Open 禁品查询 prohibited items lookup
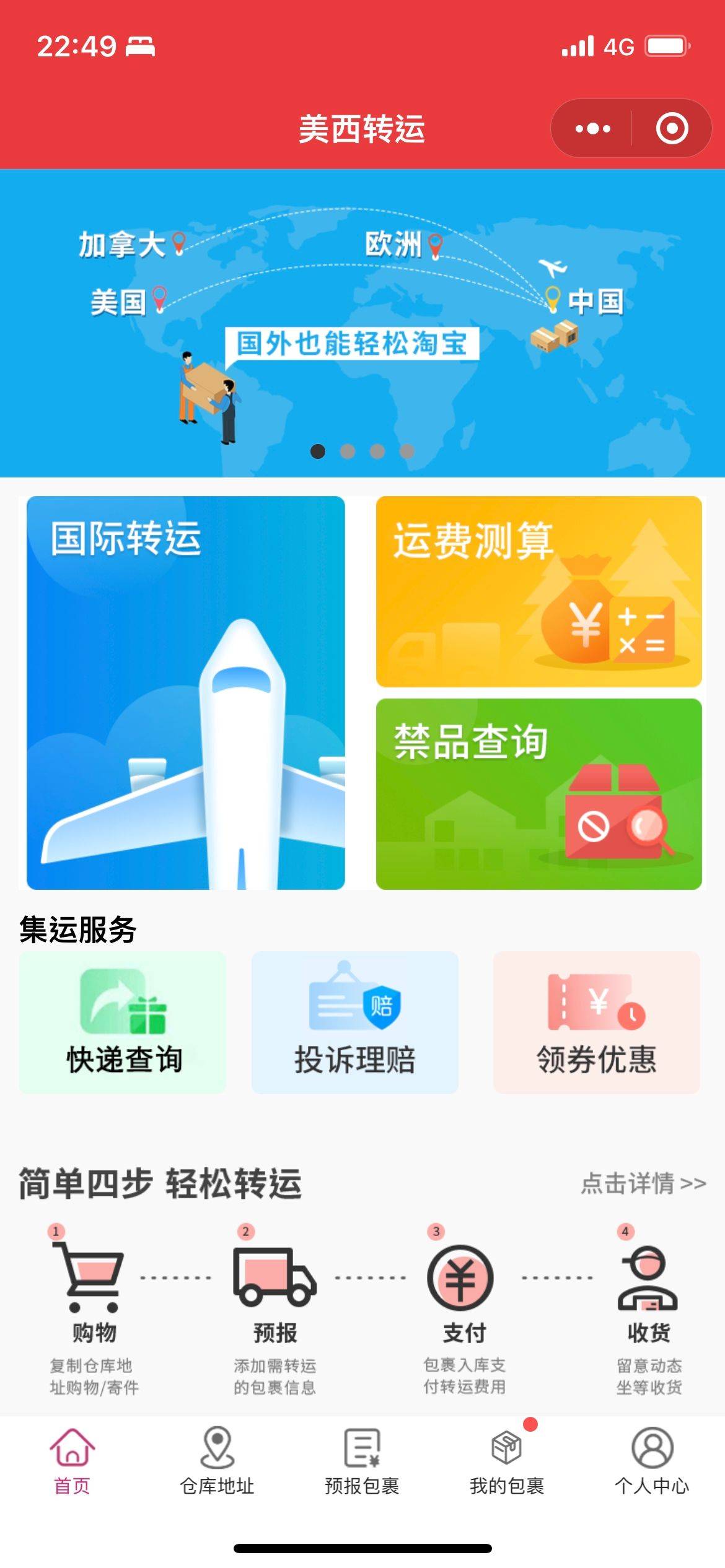Screen dimensions: 725x1568 tap(538, 794)
